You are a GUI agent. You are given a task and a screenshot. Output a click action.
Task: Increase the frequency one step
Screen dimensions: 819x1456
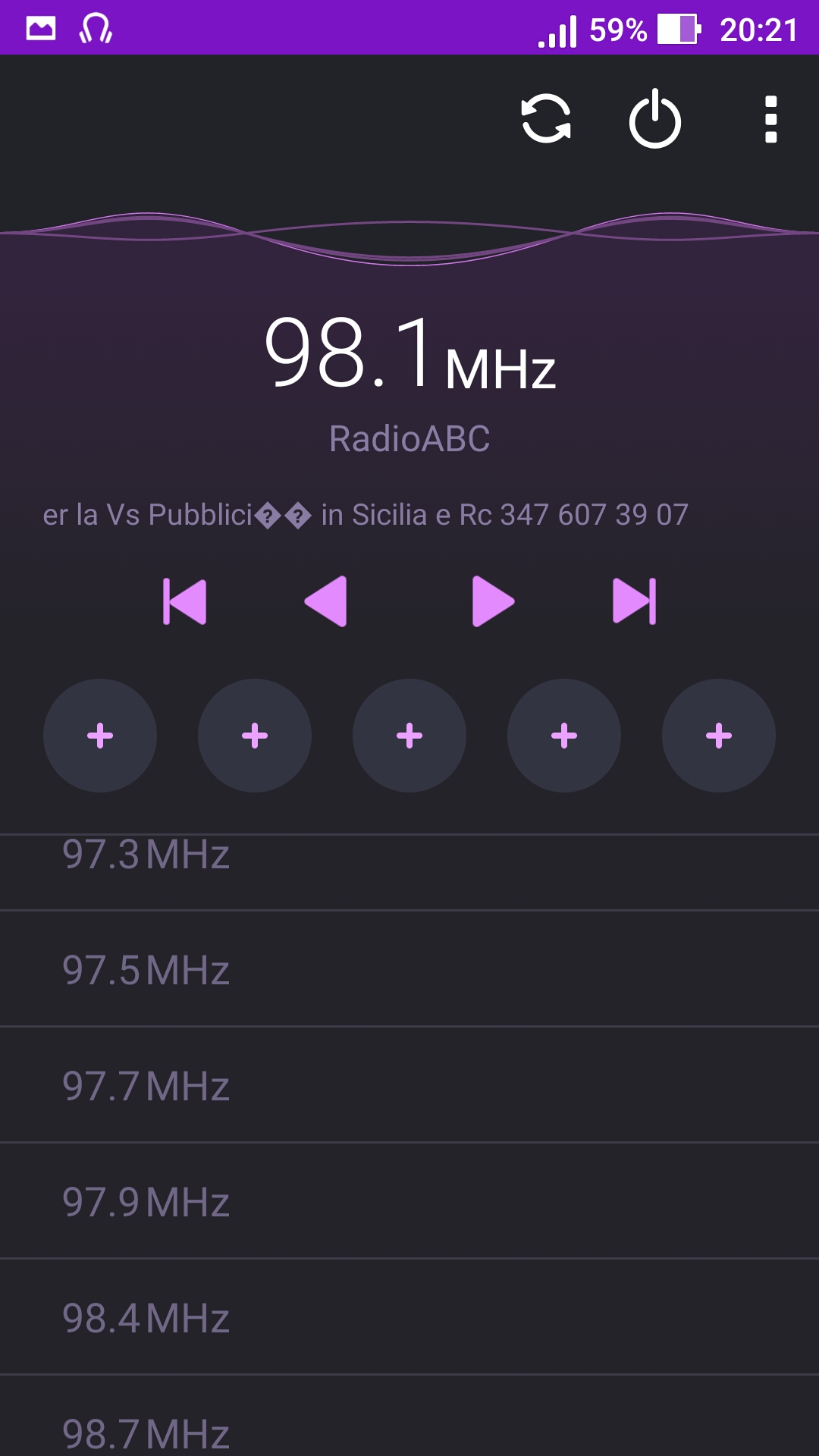click(494, 601)
